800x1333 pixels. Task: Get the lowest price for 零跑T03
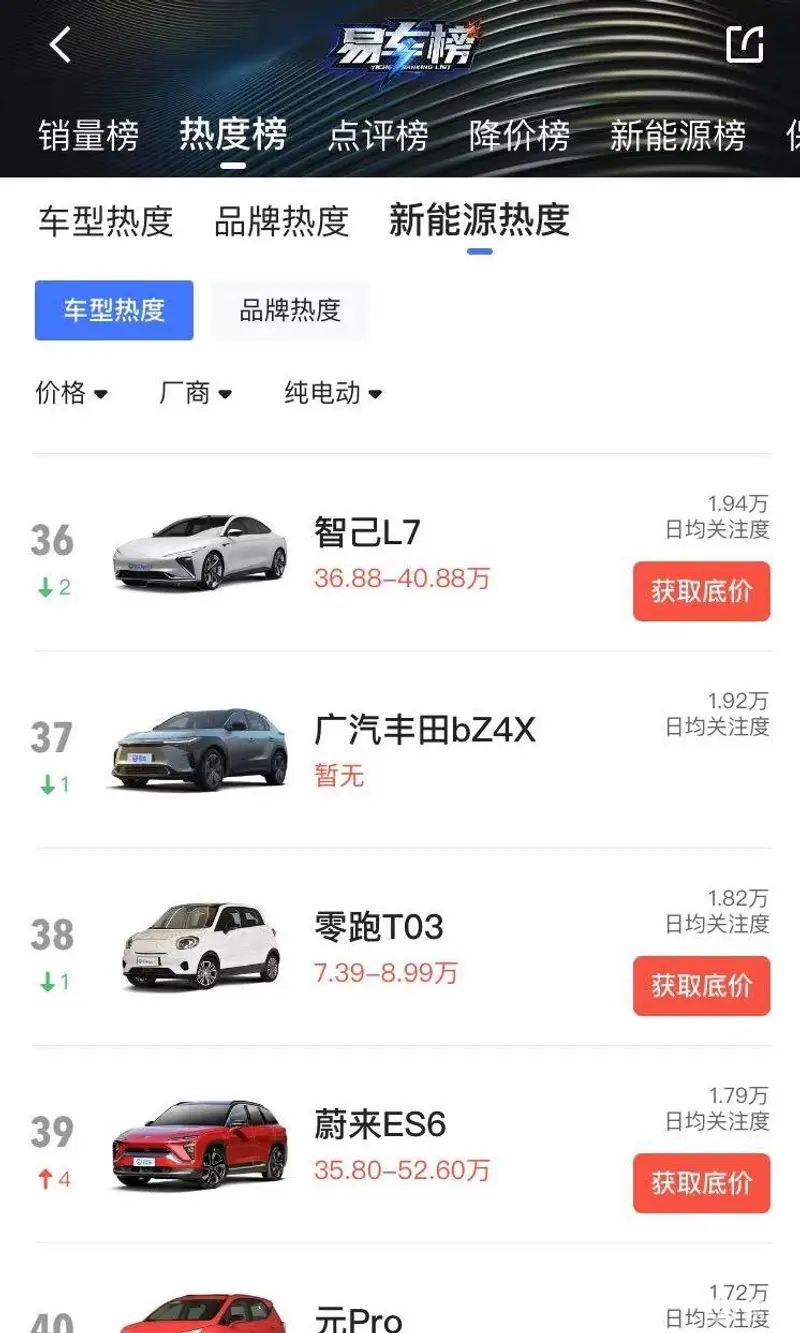pos(701,986)
